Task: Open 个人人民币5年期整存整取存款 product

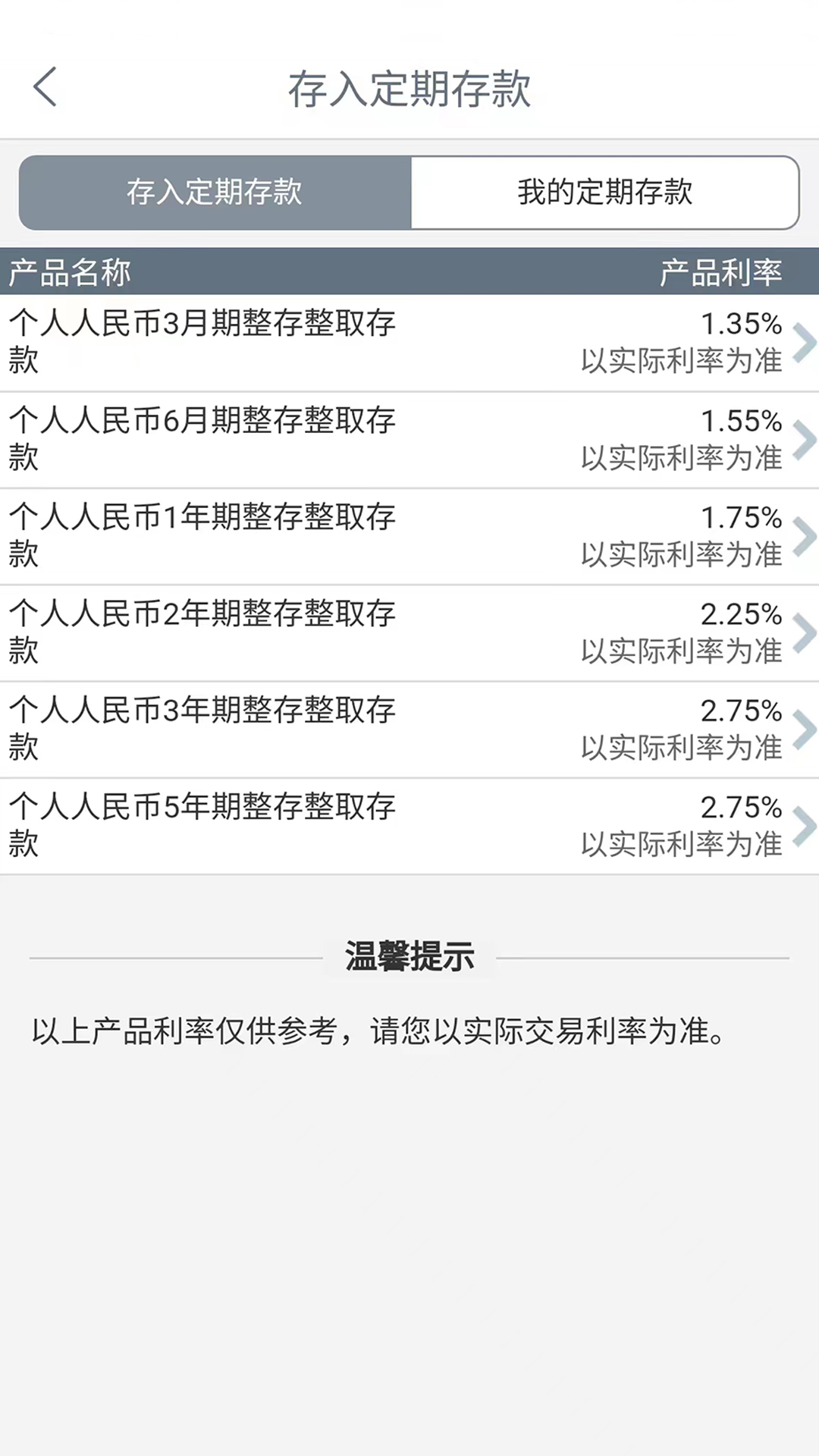Action: click(409, 826)
